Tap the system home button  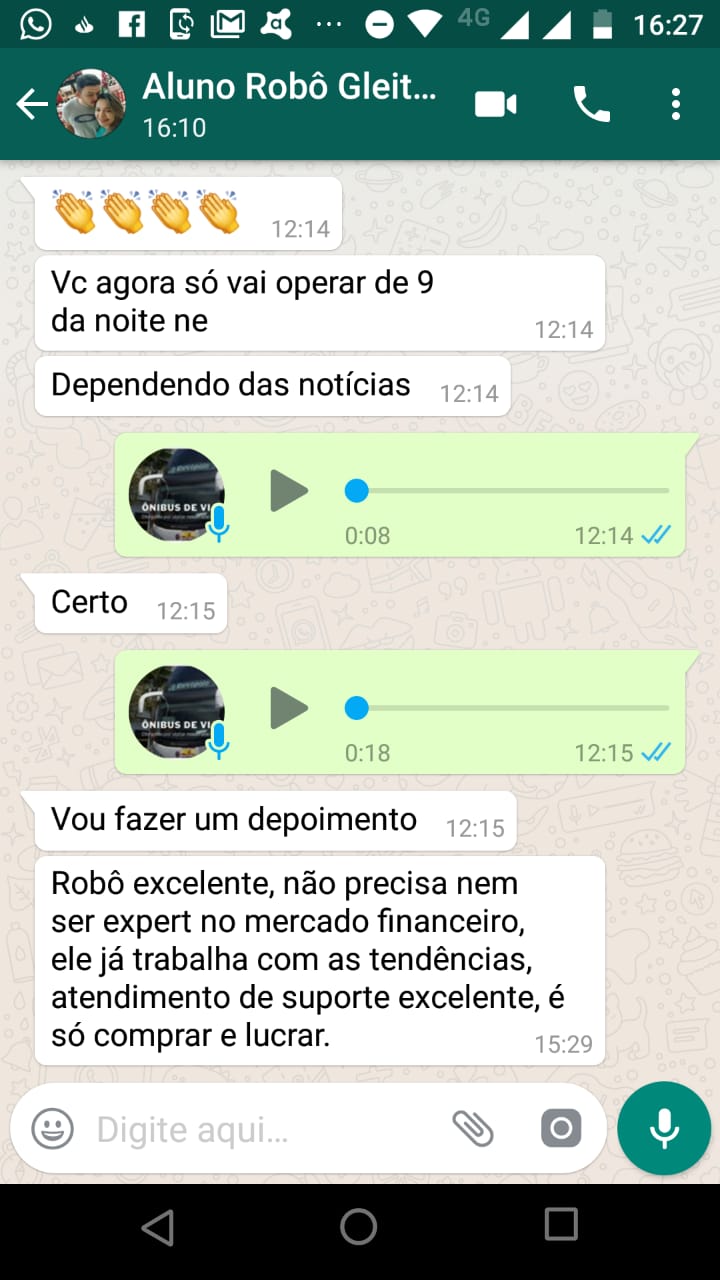click(359, 1226)
